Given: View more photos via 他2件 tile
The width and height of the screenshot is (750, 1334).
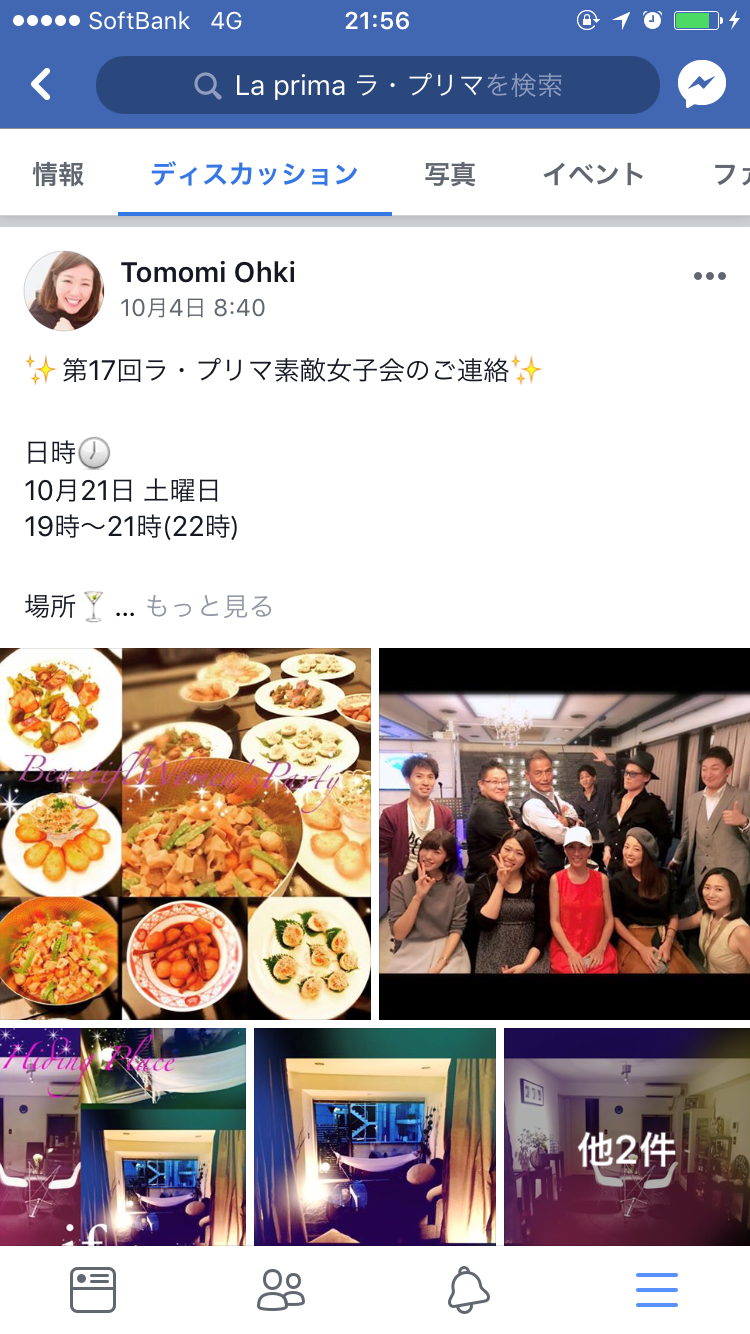Looking at the screenshot, I should pos(627,1137).
